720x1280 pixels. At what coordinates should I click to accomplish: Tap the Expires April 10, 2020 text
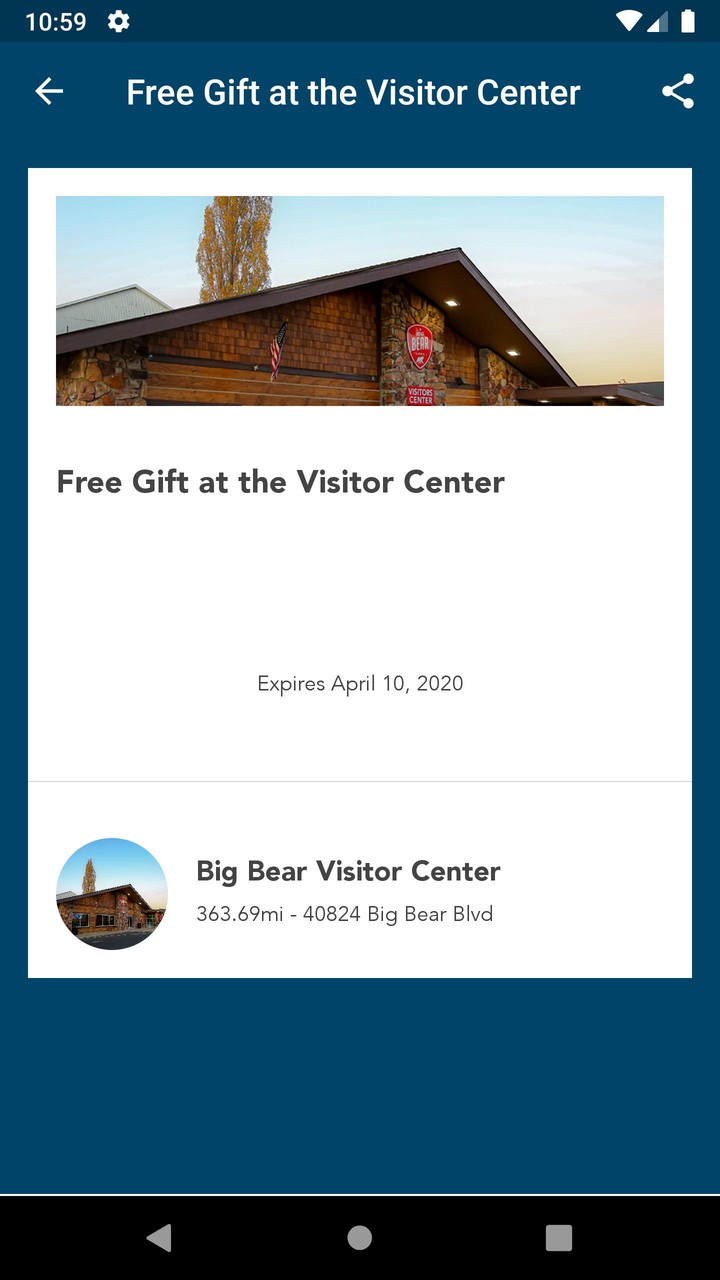(360, 683)
